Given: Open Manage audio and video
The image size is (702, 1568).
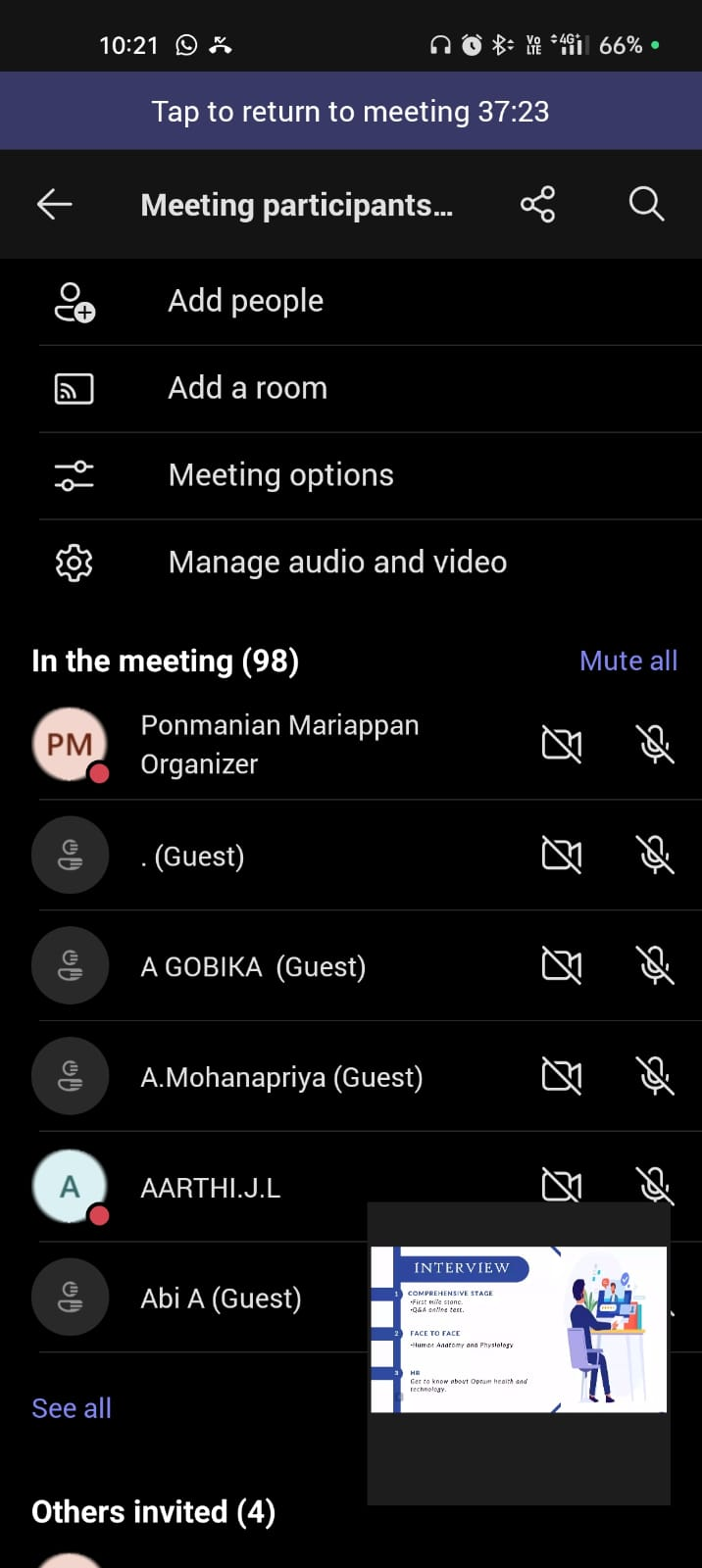Looking at the screenshot, I should pyautogui.click(x=337, y=563).
